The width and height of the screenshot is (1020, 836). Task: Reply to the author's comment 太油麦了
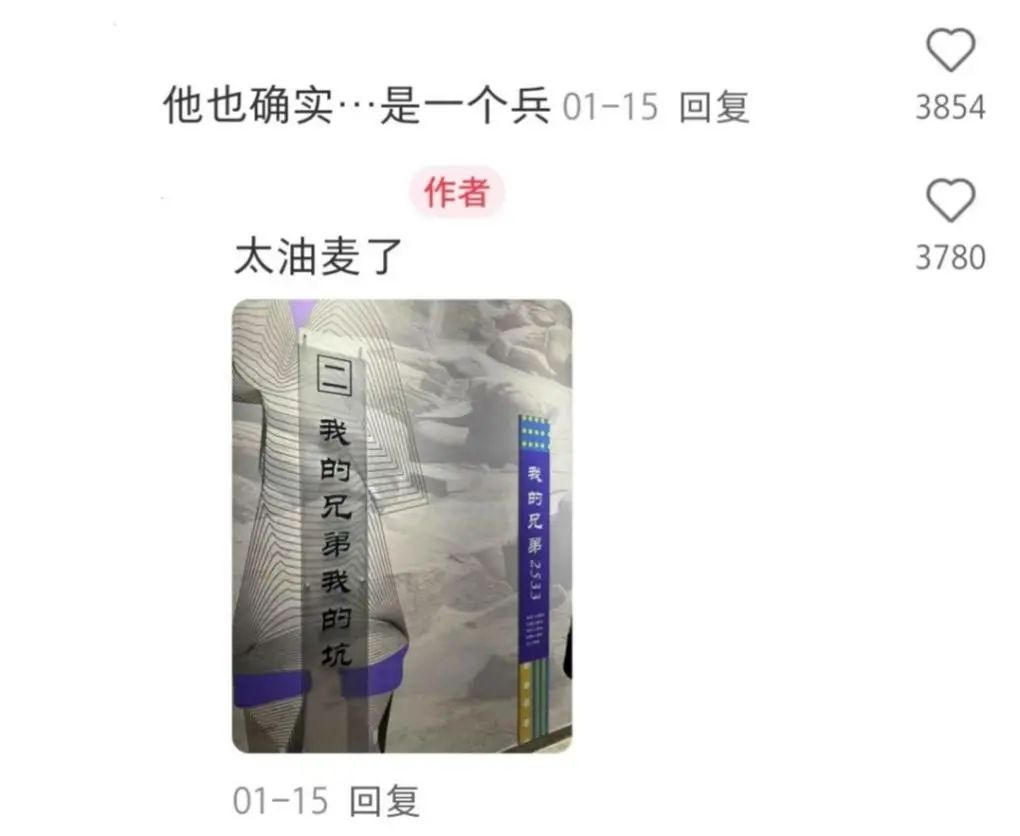click(x=384, y=800)
